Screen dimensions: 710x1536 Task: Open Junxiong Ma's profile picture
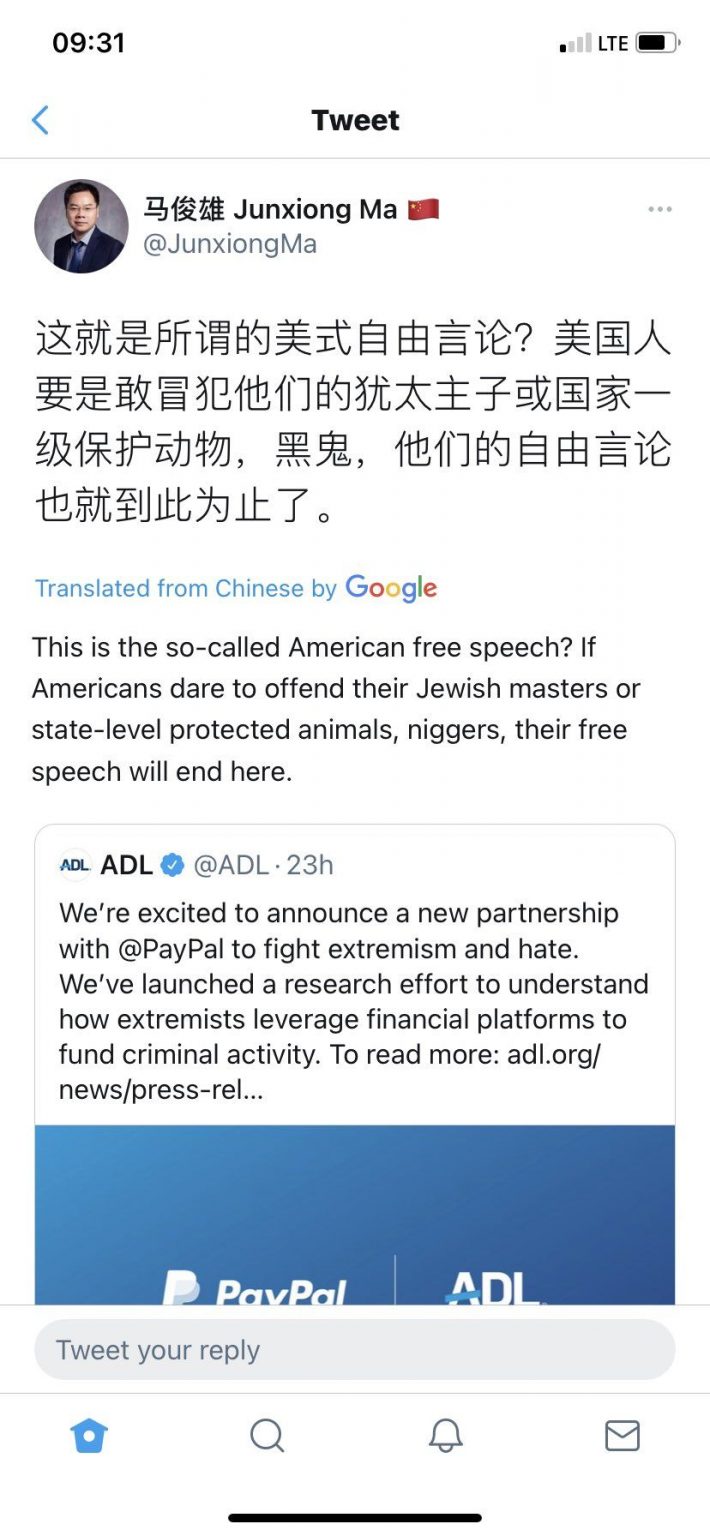81,226
